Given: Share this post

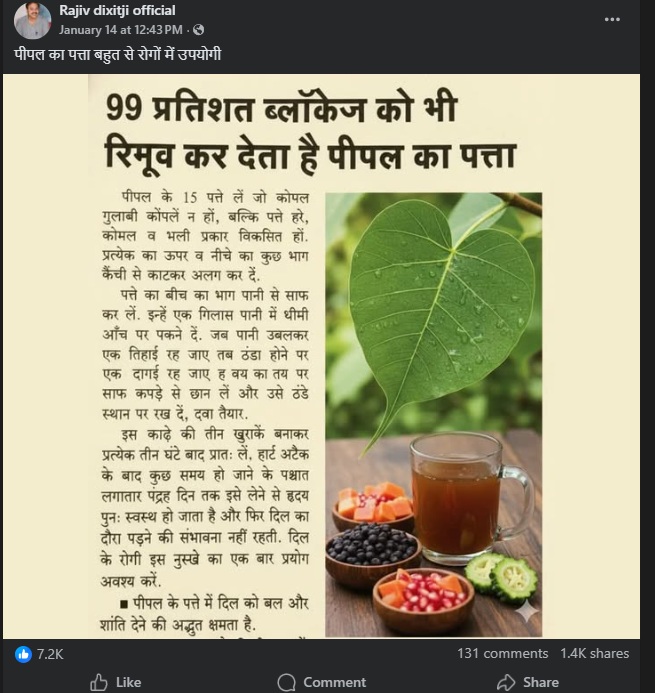Looking at the screenshot, I should (x=528, y=682).
